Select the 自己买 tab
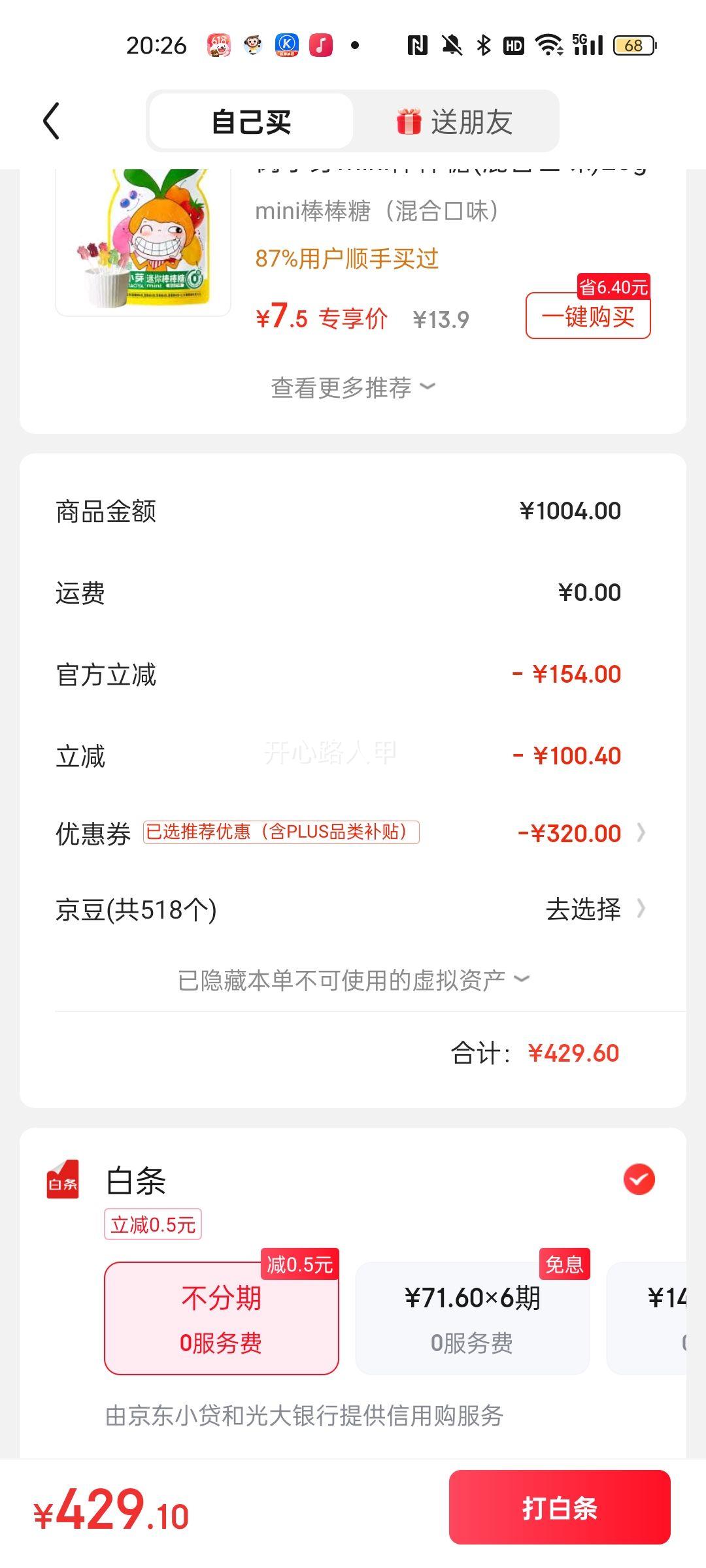Image resolution: width=706 pixels, height=1568 pixels. [x=252, y=122]
